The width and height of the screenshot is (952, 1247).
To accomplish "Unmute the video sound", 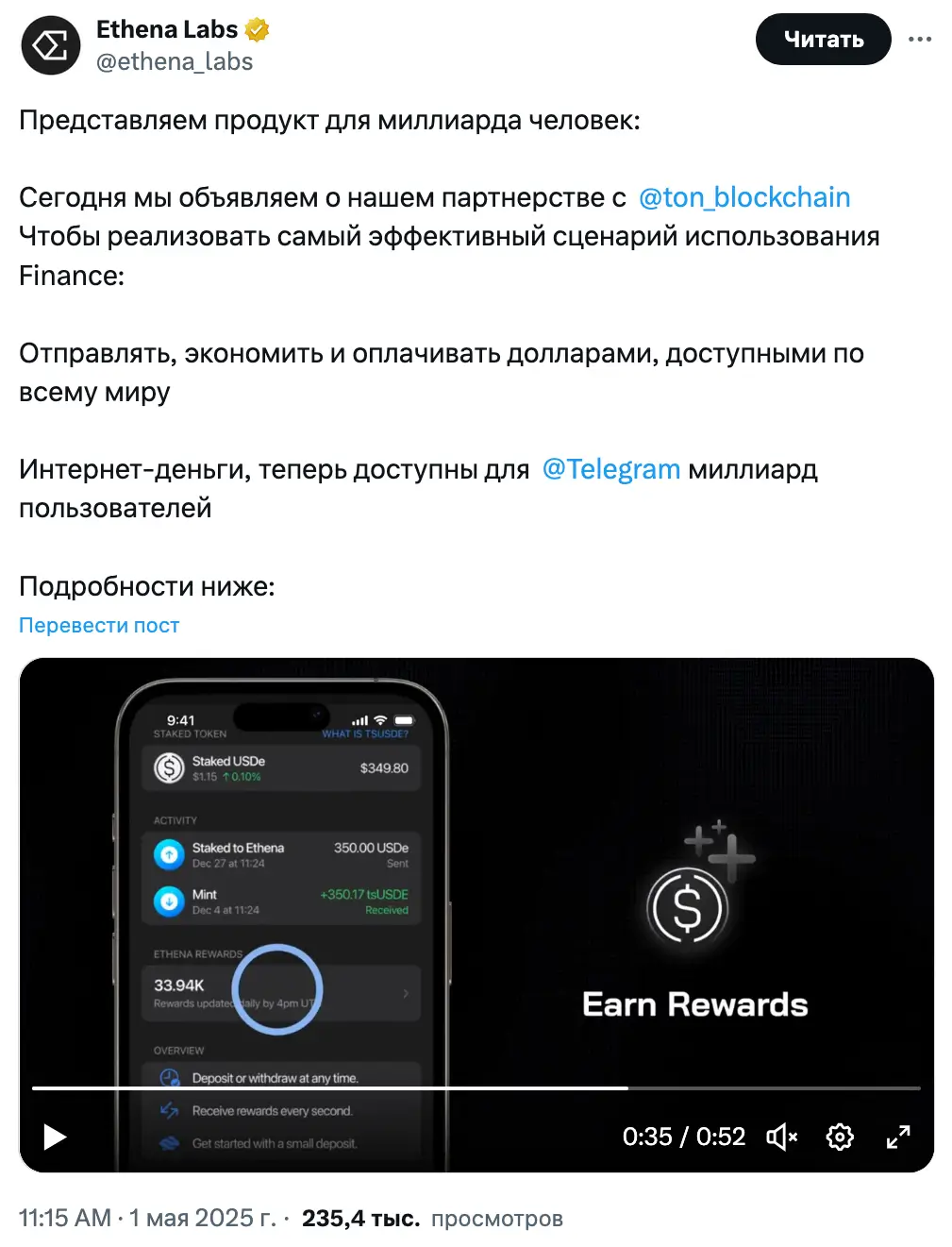I will [782, 1137].
